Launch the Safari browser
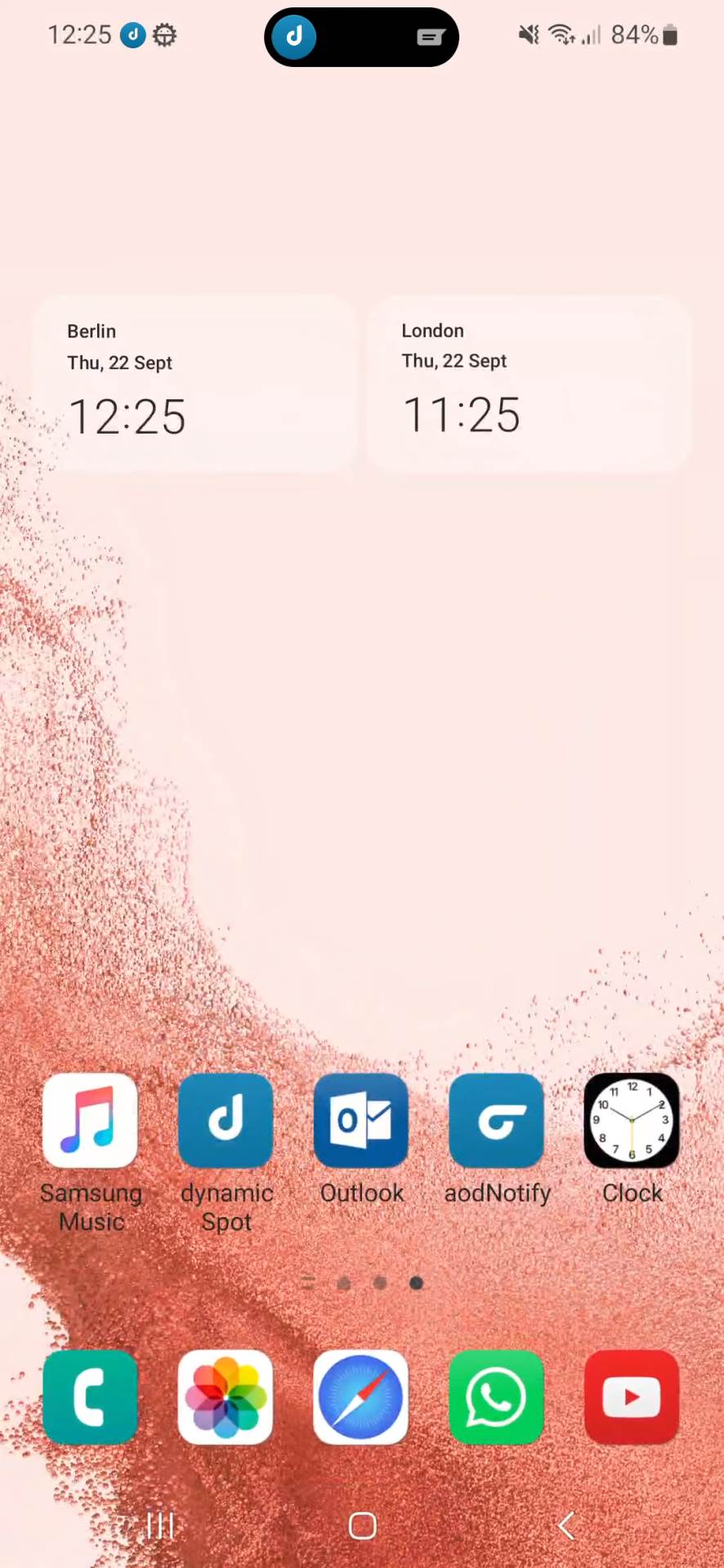Viewport: 724px width, 1568px height. [x=361, y=1396]
